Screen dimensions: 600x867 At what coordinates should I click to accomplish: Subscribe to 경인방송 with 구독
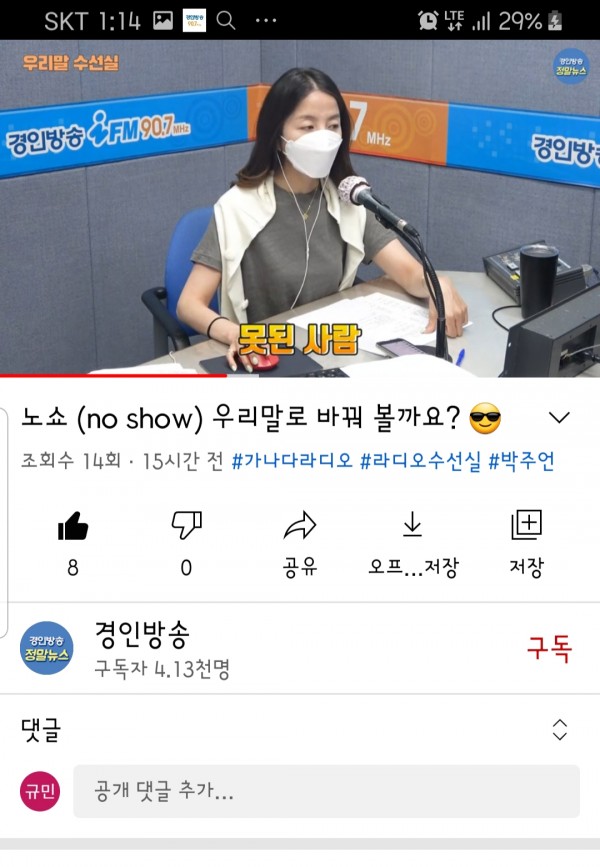[549, 648]
